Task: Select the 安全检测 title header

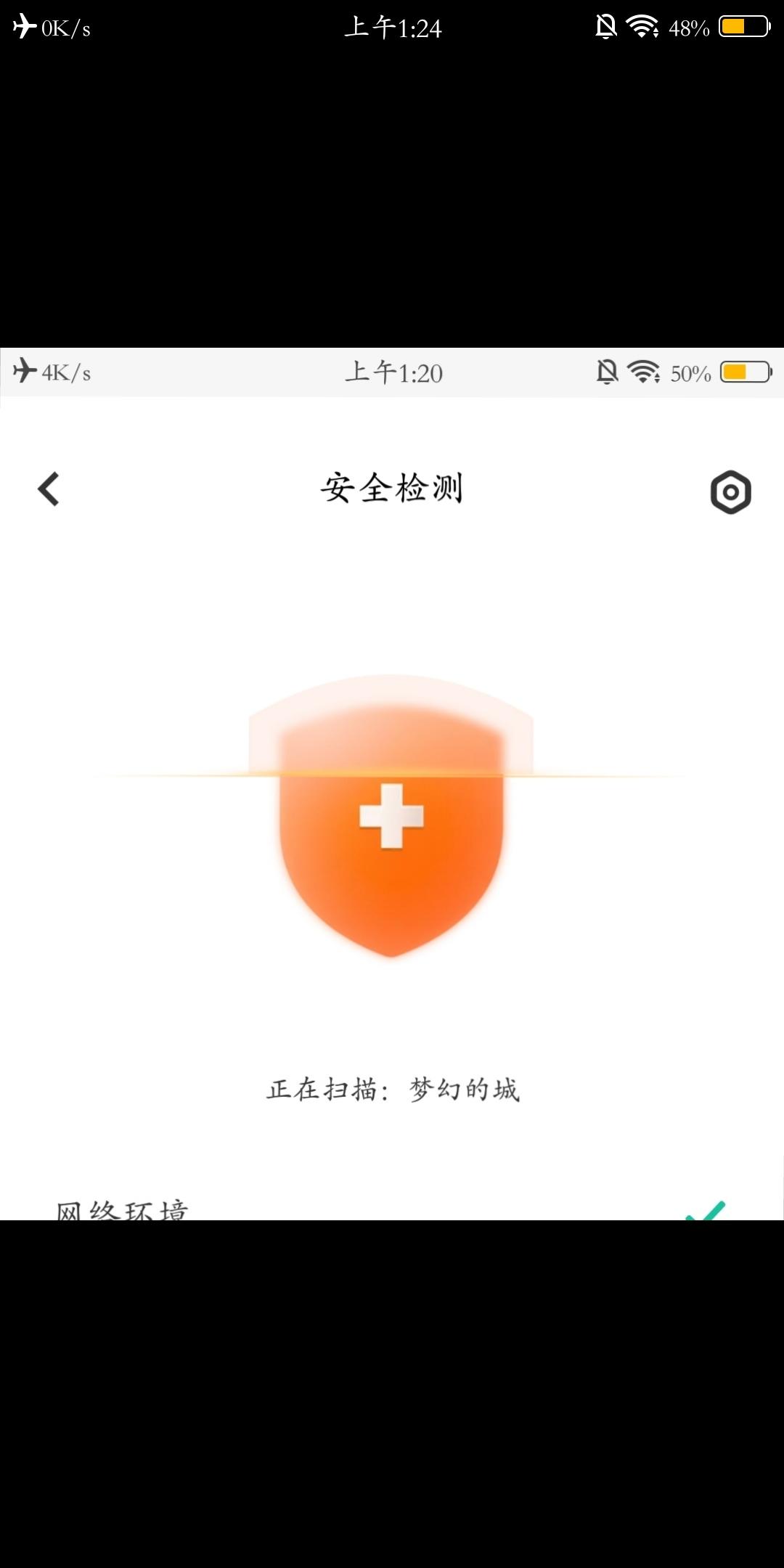Action: (392, 488)
